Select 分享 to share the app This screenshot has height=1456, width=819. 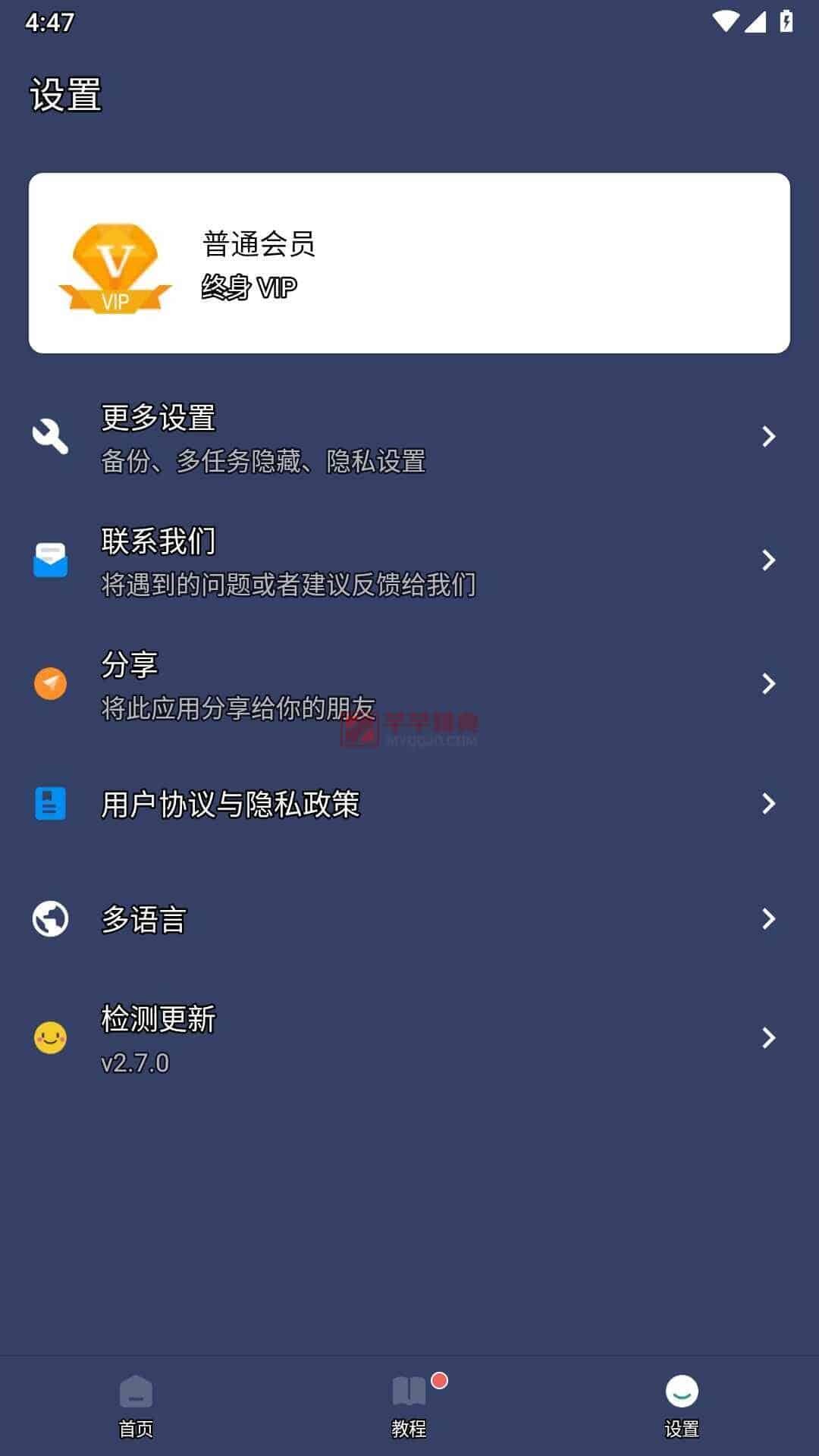409,685
